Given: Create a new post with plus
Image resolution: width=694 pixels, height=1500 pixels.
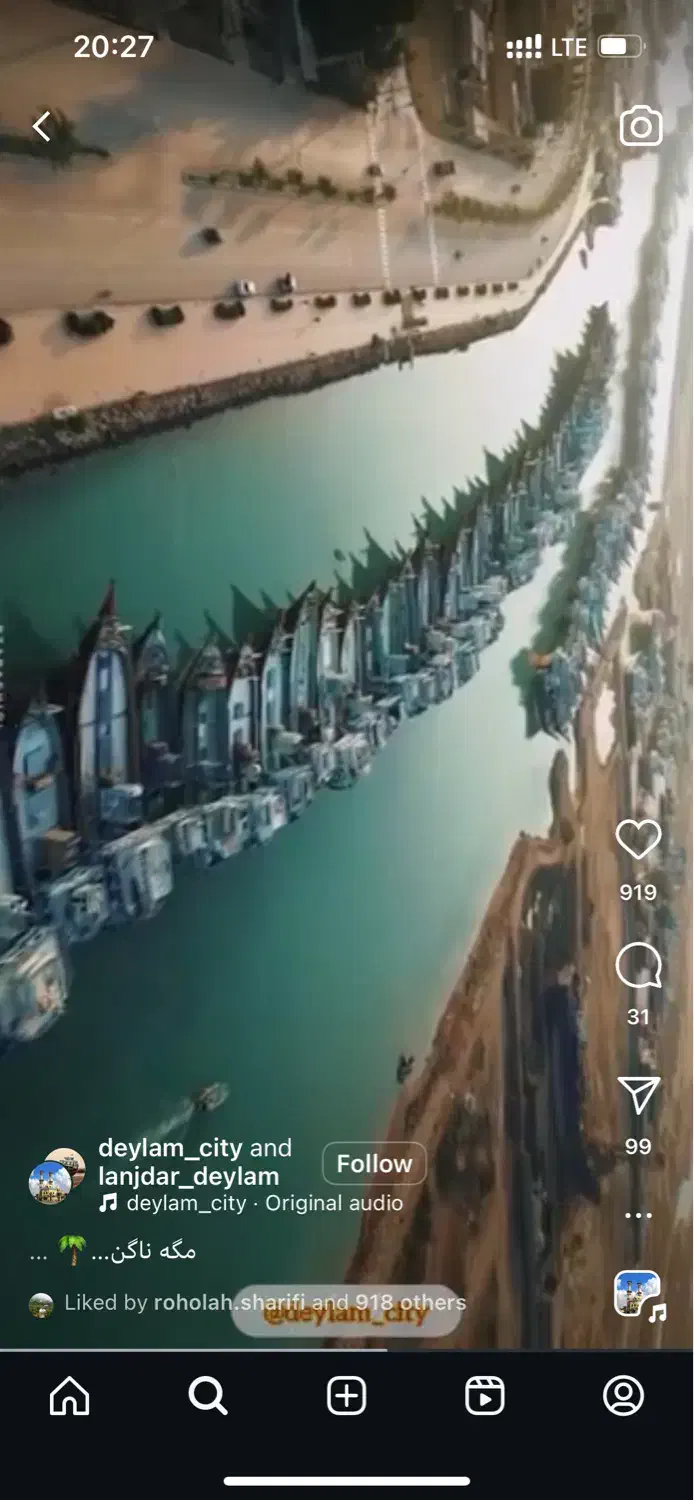Looking at the screenshot, I should click(x=347, y=1396).
